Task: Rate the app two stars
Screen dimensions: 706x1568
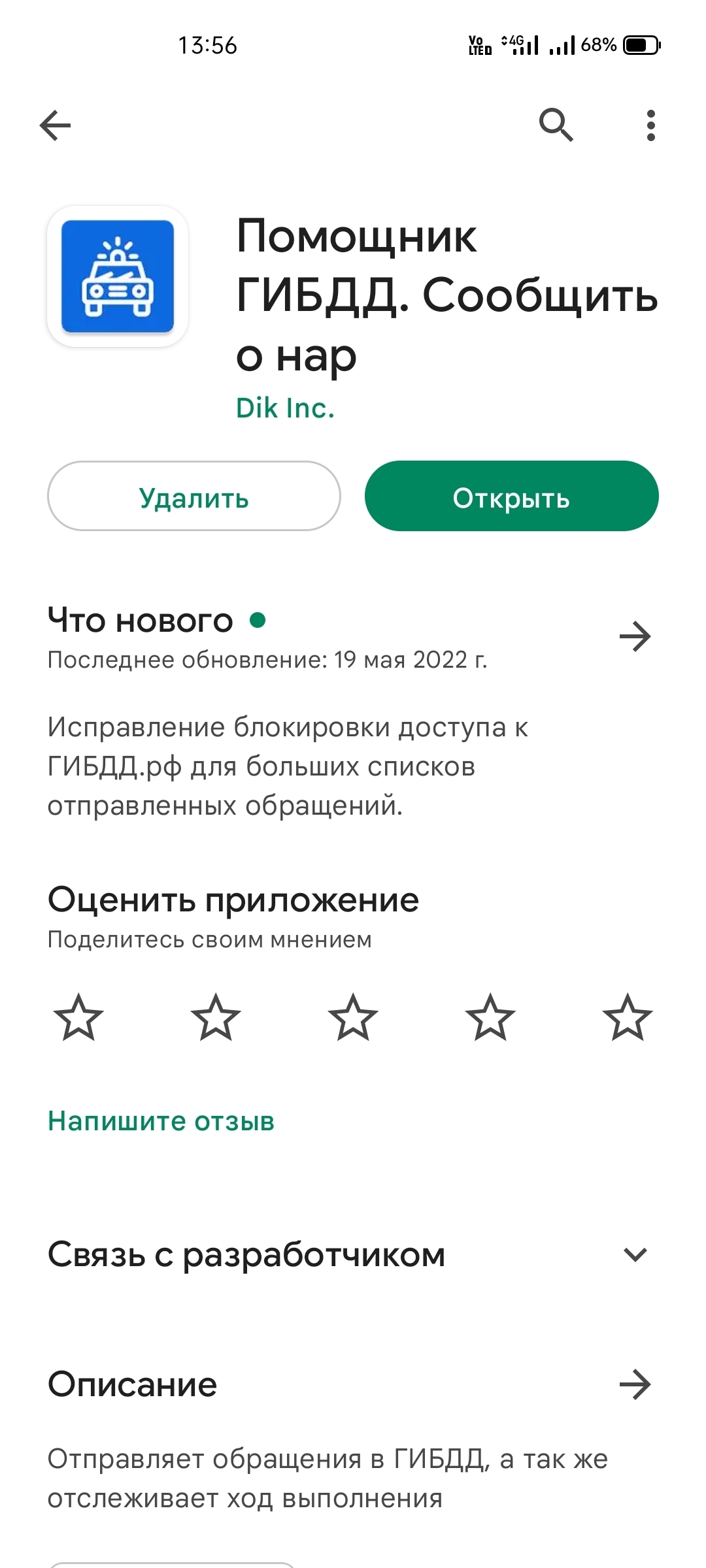Action: coord(216,1017)
